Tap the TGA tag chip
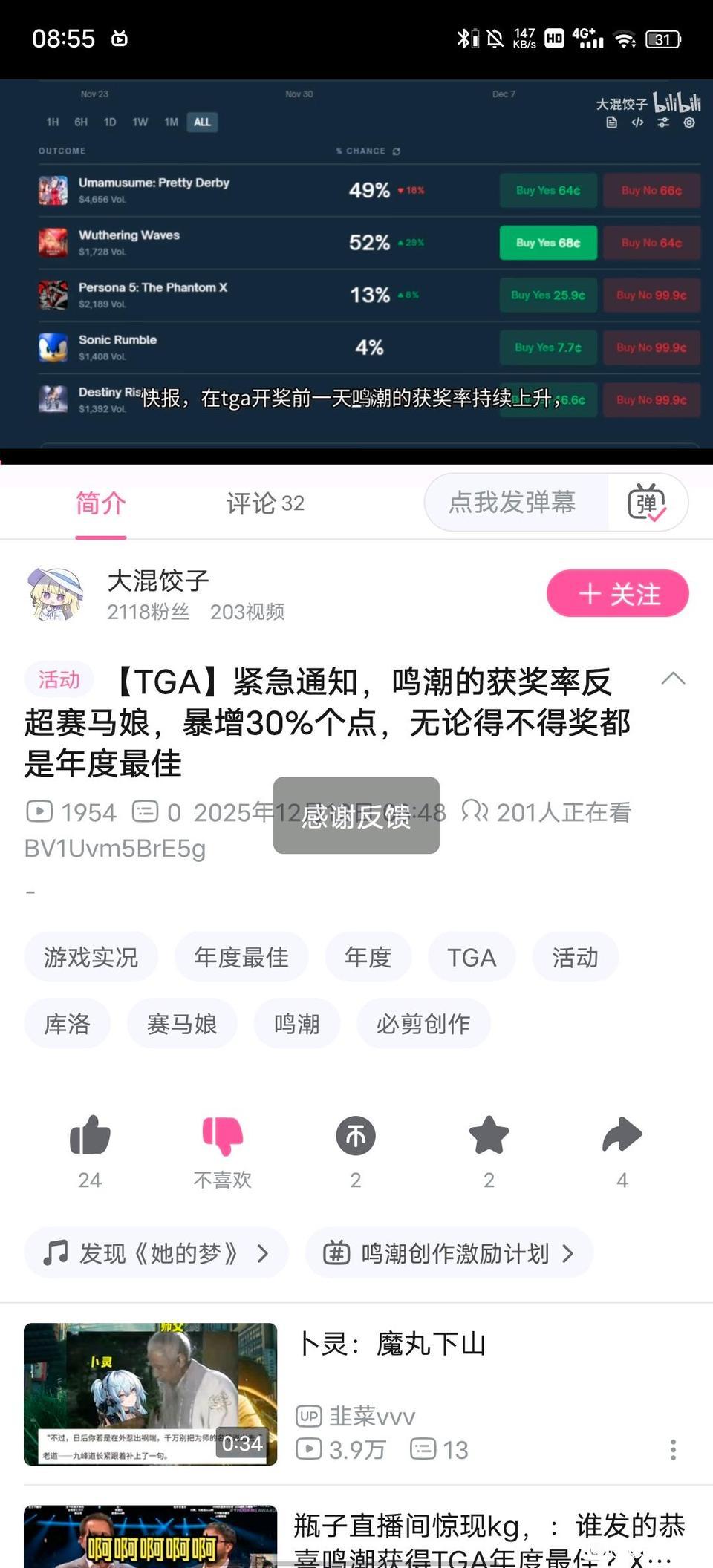This screenshot has width=713, height=1568. click(471, 957)
